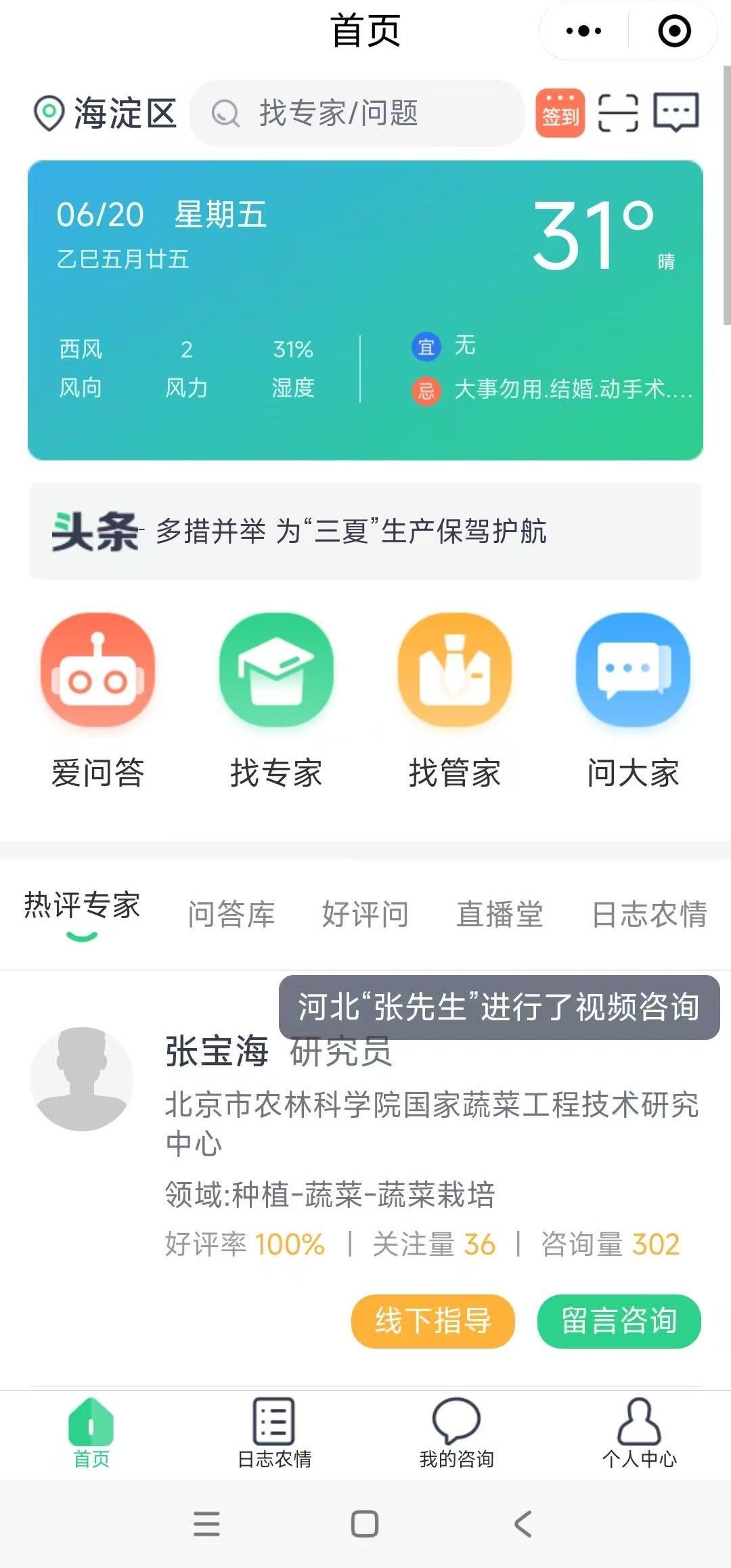This screenshot has width=731, height=1568.
Task: Tap the 找专家/问题 search box
Action: (x=357, y=113)
